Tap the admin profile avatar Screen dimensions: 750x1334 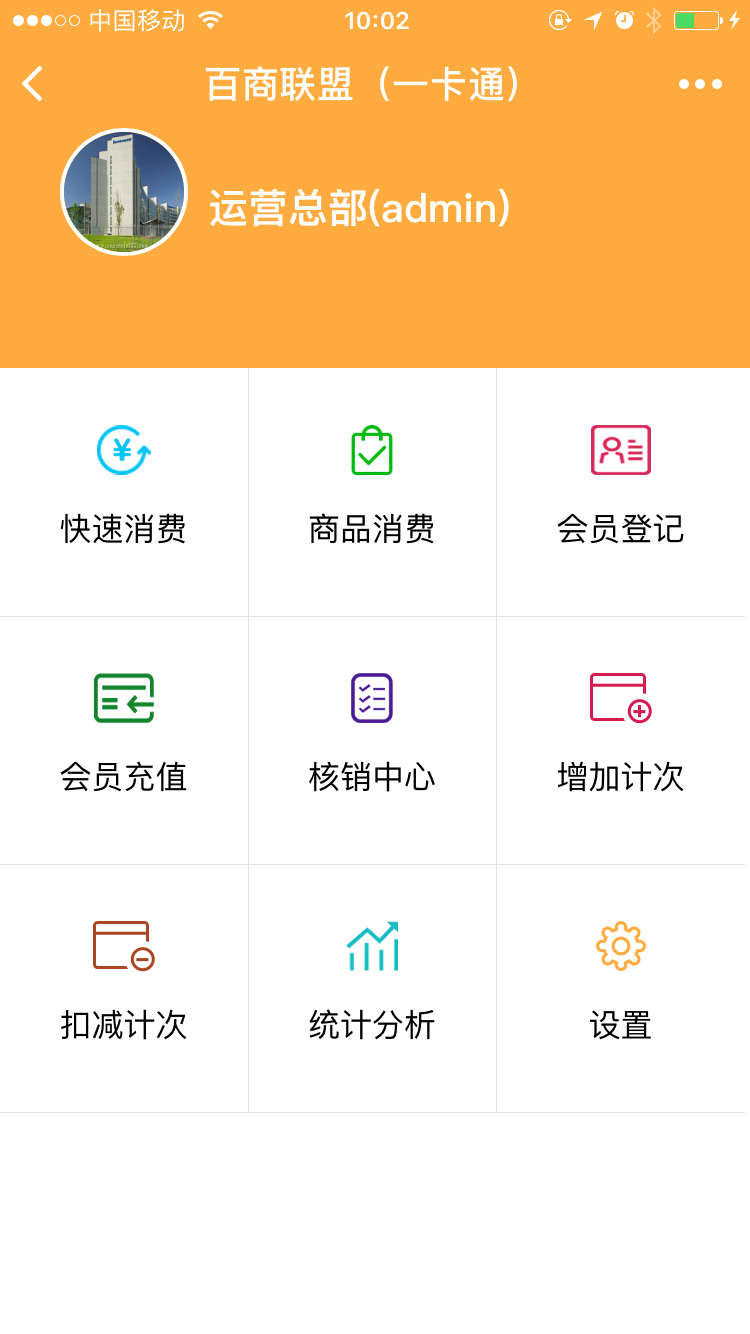click(124, 192)
